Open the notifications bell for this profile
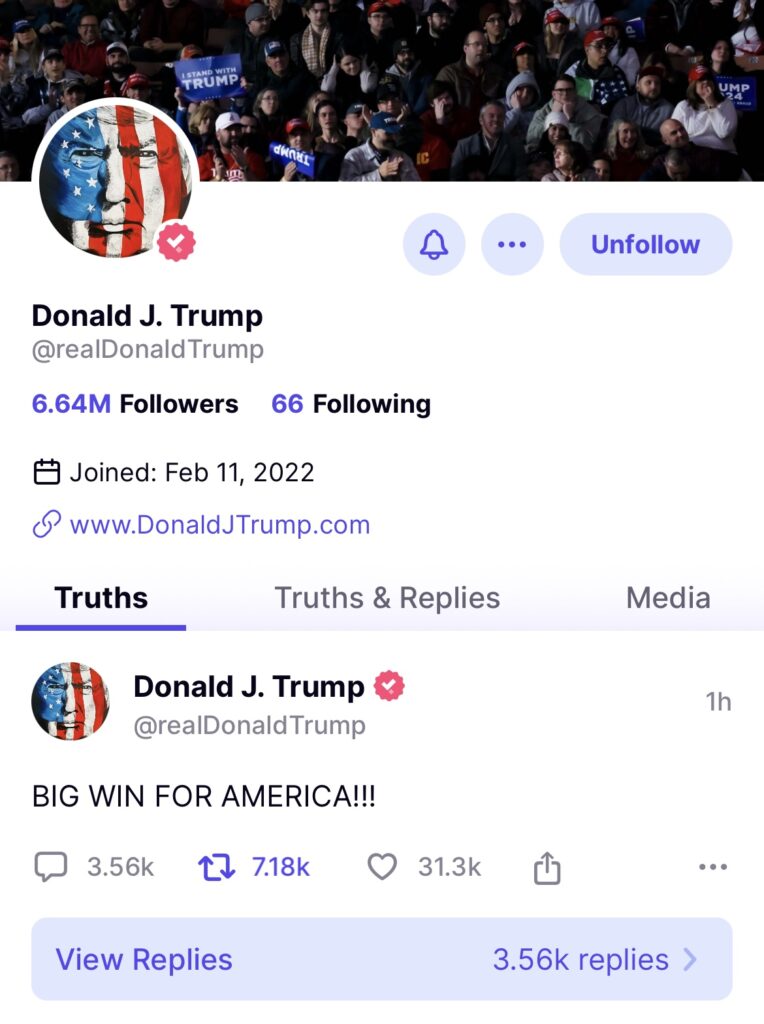The width and height of the screenshot is (764, 1024). pos(434,244)
